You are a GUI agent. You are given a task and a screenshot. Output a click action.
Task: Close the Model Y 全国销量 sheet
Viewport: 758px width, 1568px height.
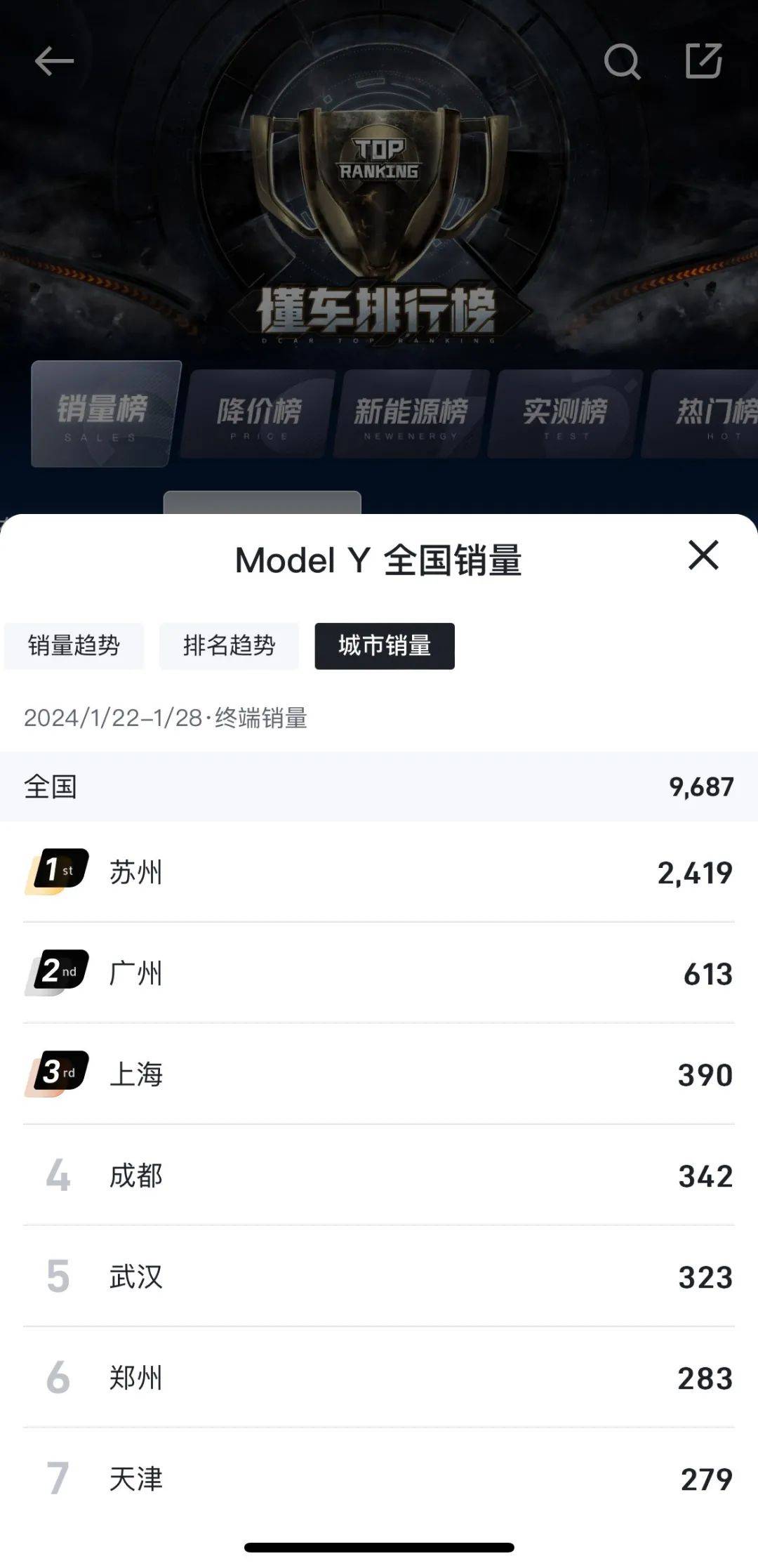pyautogui.click(x=703, y=555)
